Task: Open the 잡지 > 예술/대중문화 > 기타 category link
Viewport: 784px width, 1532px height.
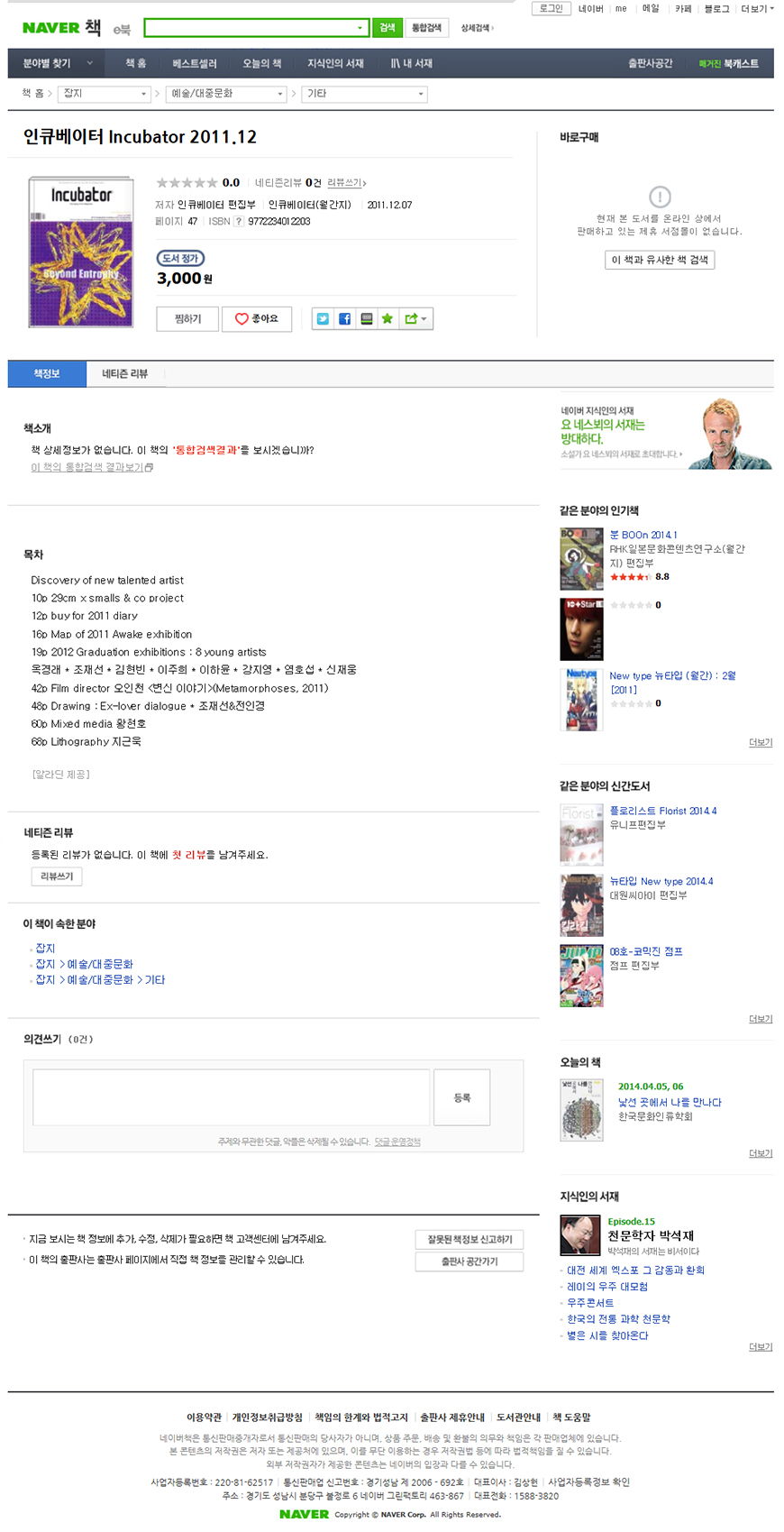Action: point(100,980)
